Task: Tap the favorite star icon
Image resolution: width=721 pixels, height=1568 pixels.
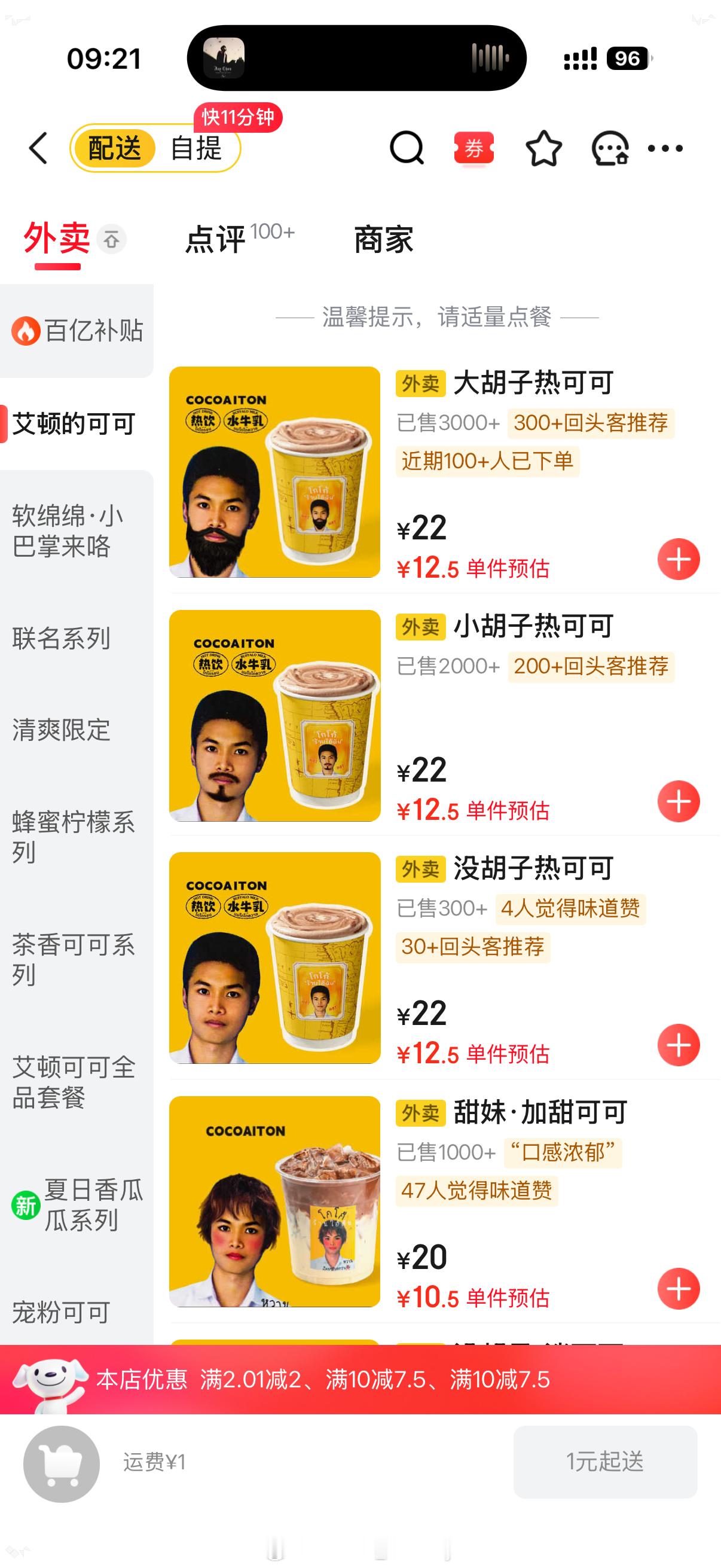Action: tap(542, 148)
